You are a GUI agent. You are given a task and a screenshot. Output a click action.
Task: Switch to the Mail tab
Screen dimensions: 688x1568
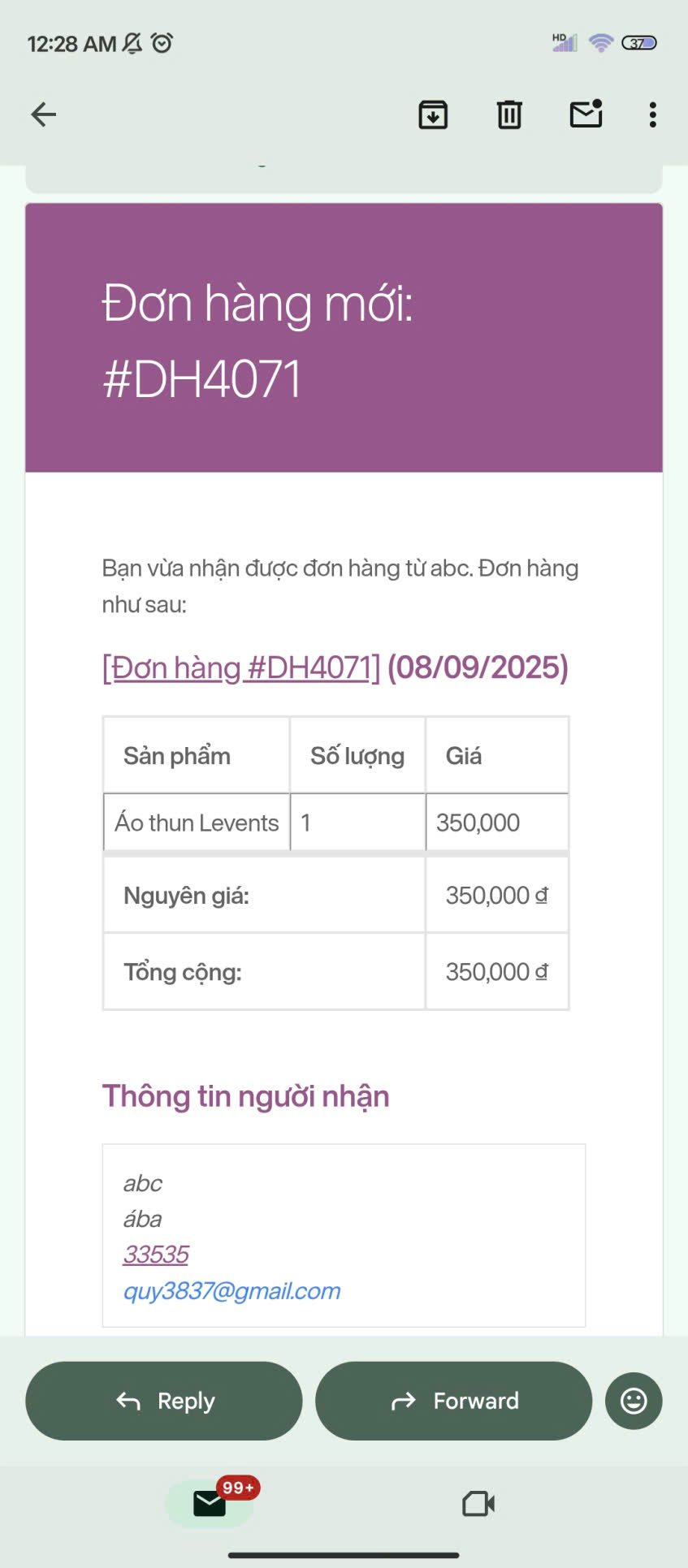pos(210,1504)
